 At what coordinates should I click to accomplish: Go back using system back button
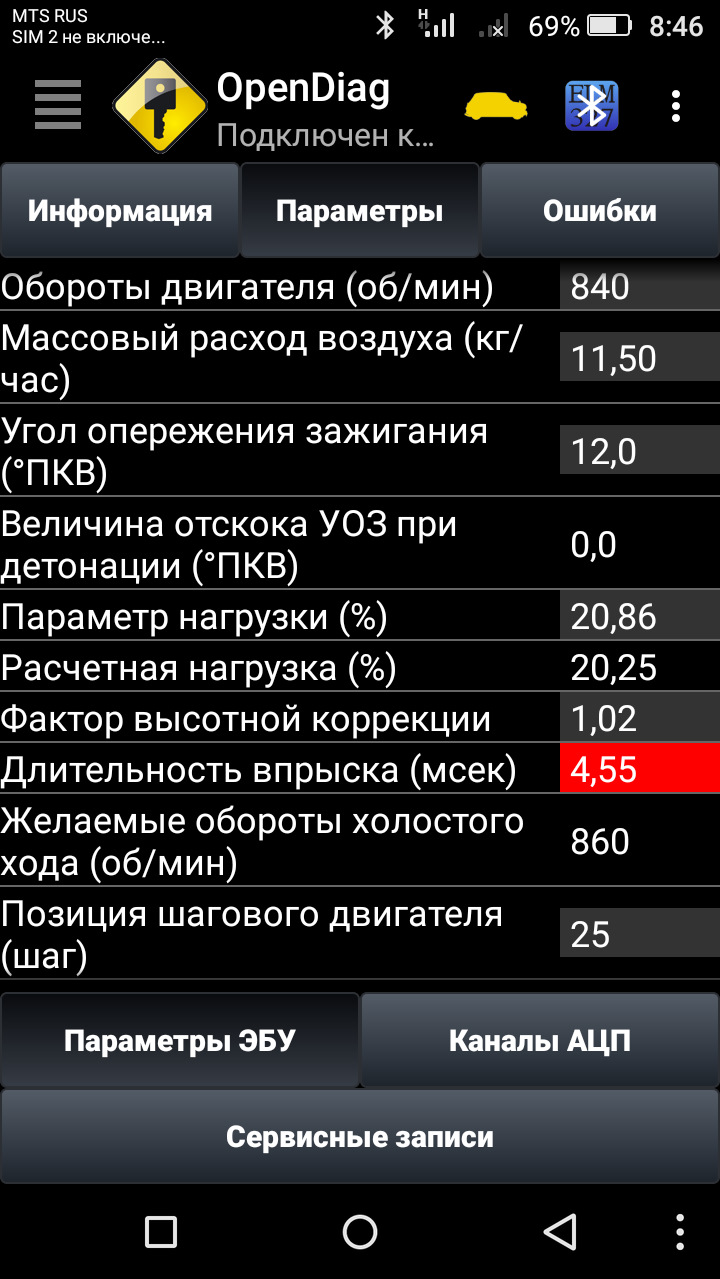pos(560,1231)
